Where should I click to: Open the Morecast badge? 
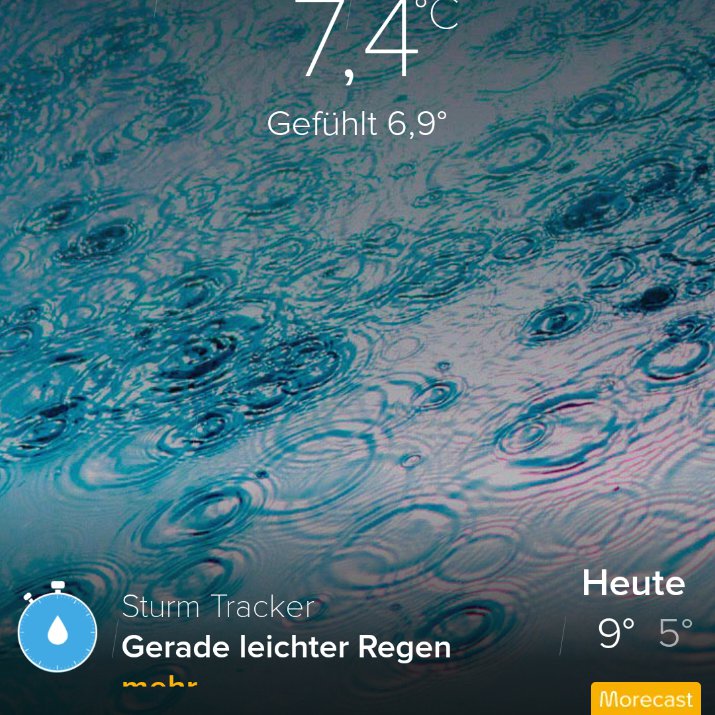[x=645, y=699]
